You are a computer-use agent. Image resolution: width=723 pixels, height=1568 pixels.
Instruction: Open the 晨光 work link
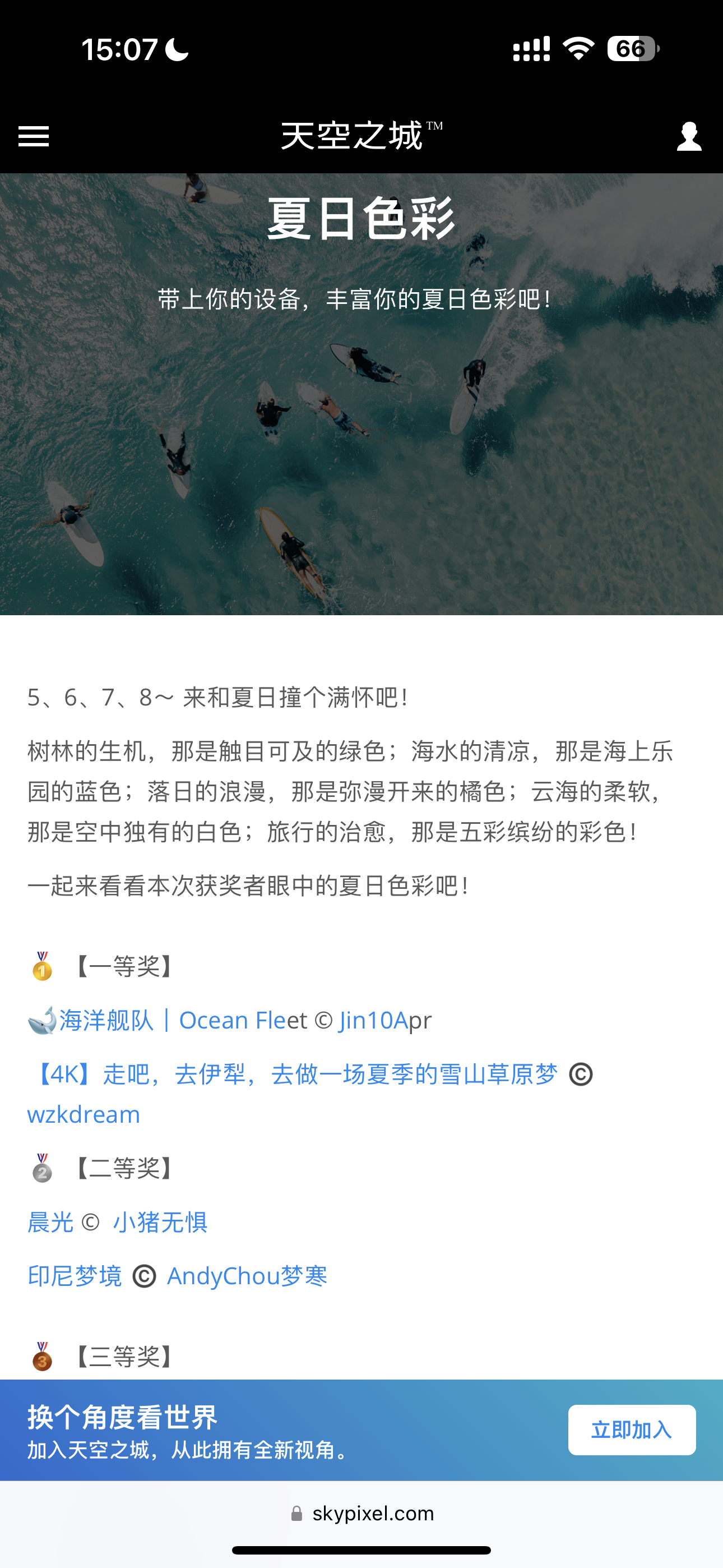point(50,1222)
